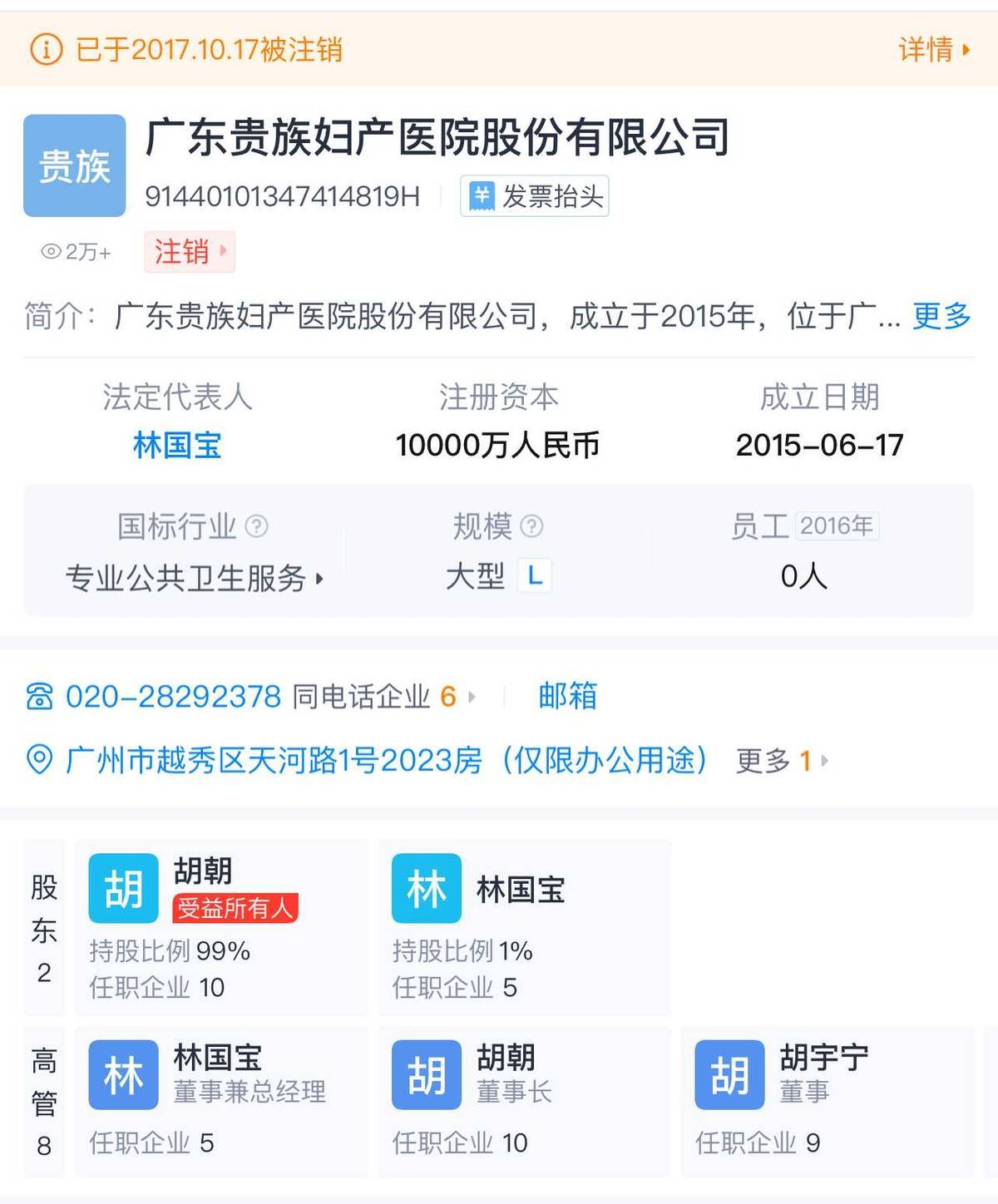Click the L badge next to 大型

coord(535,575)
